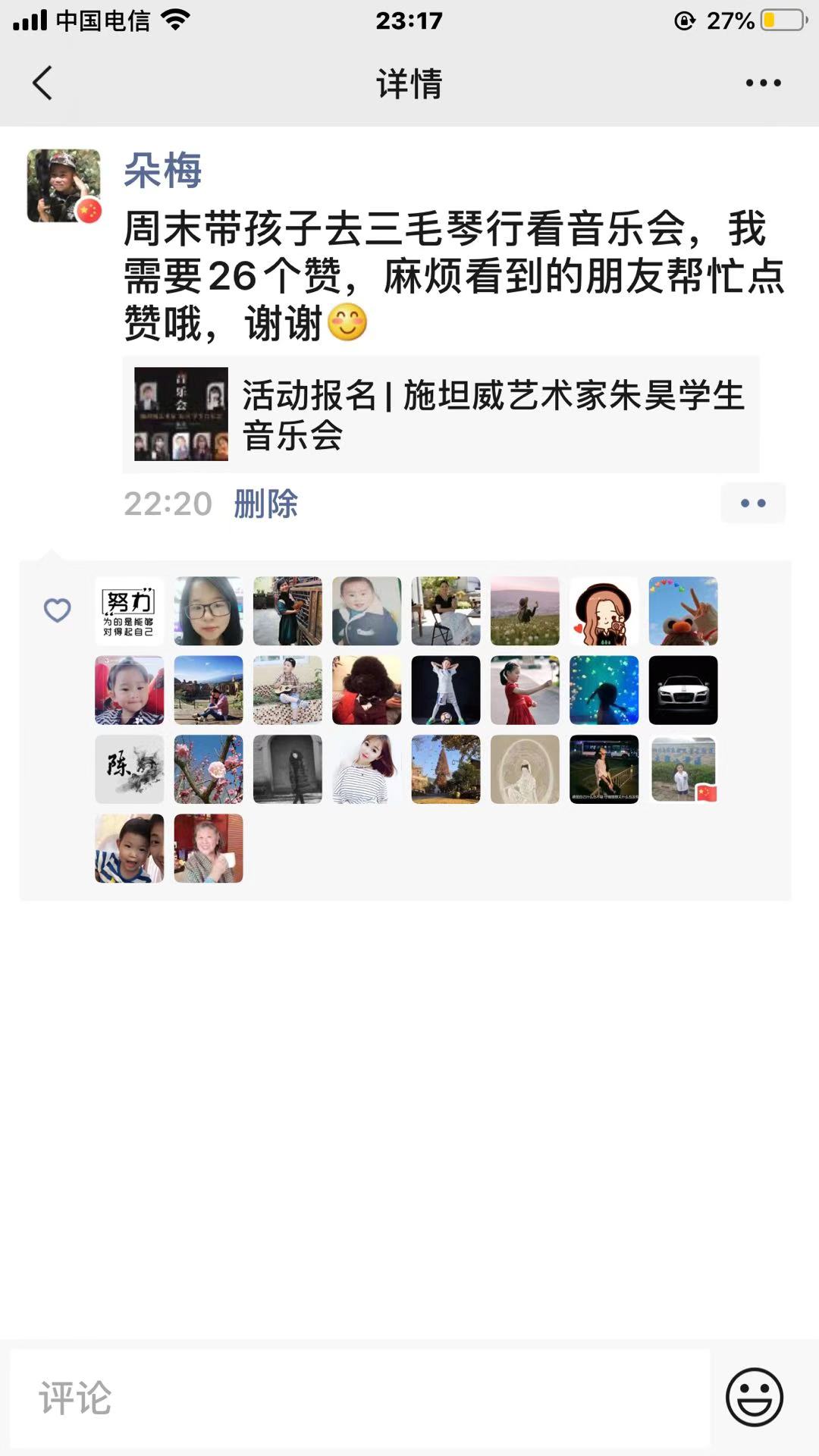Image resolution: width=819 pixels, height=1456 pixels.
Task: Open liker avatar with 努力 text
Action: tap(129, 611)
